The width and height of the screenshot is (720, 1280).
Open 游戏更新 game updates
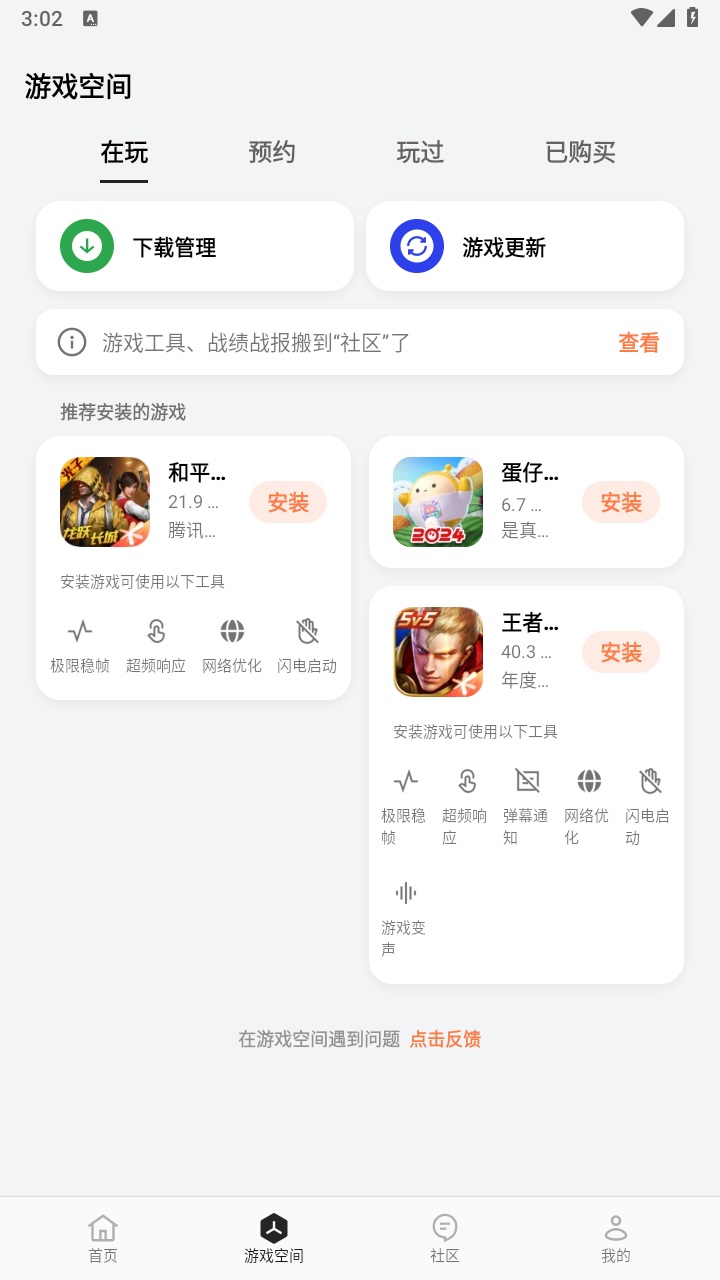point(525,247)
